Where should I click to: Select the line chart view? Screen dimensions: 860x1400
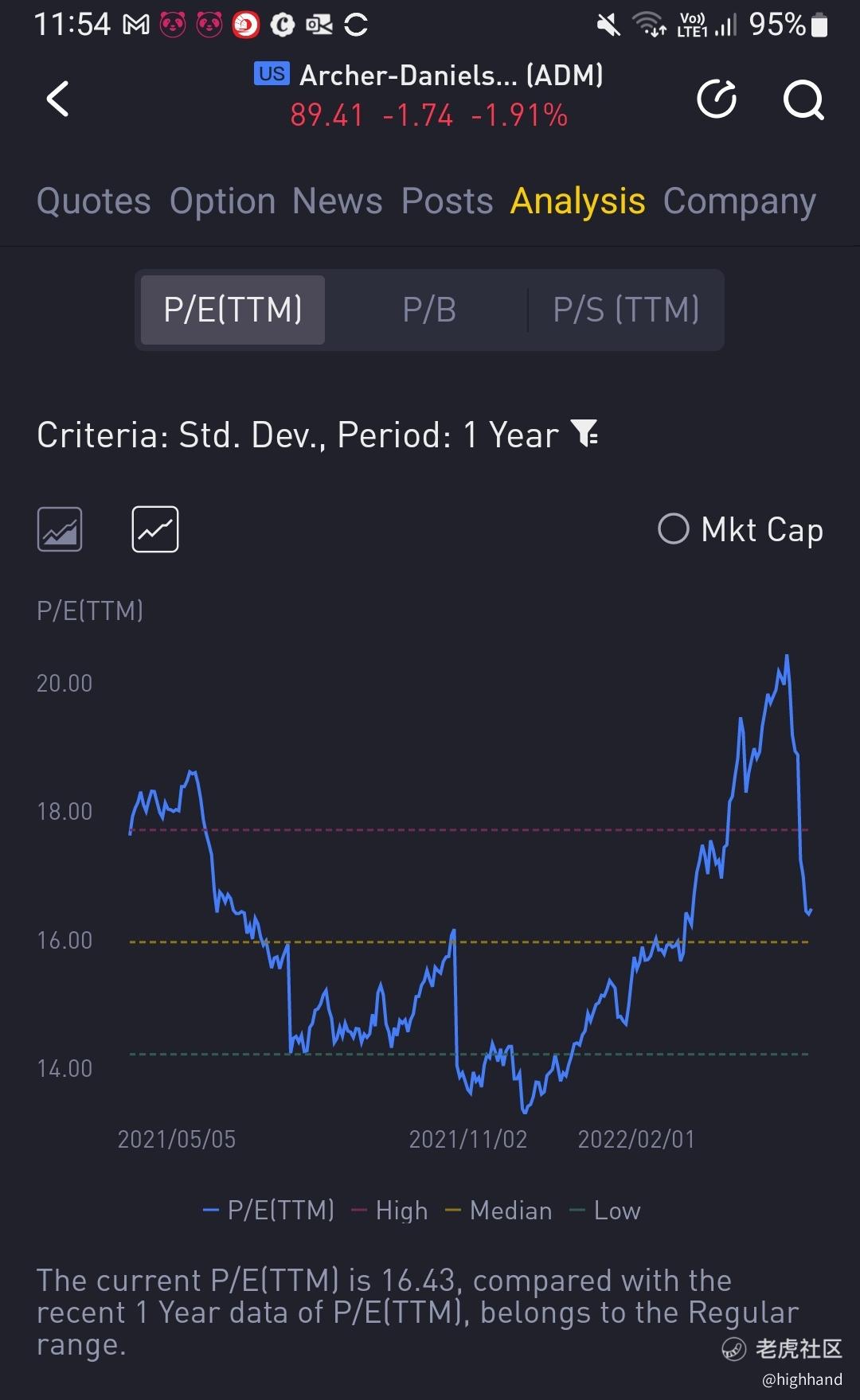pos(155,529)
